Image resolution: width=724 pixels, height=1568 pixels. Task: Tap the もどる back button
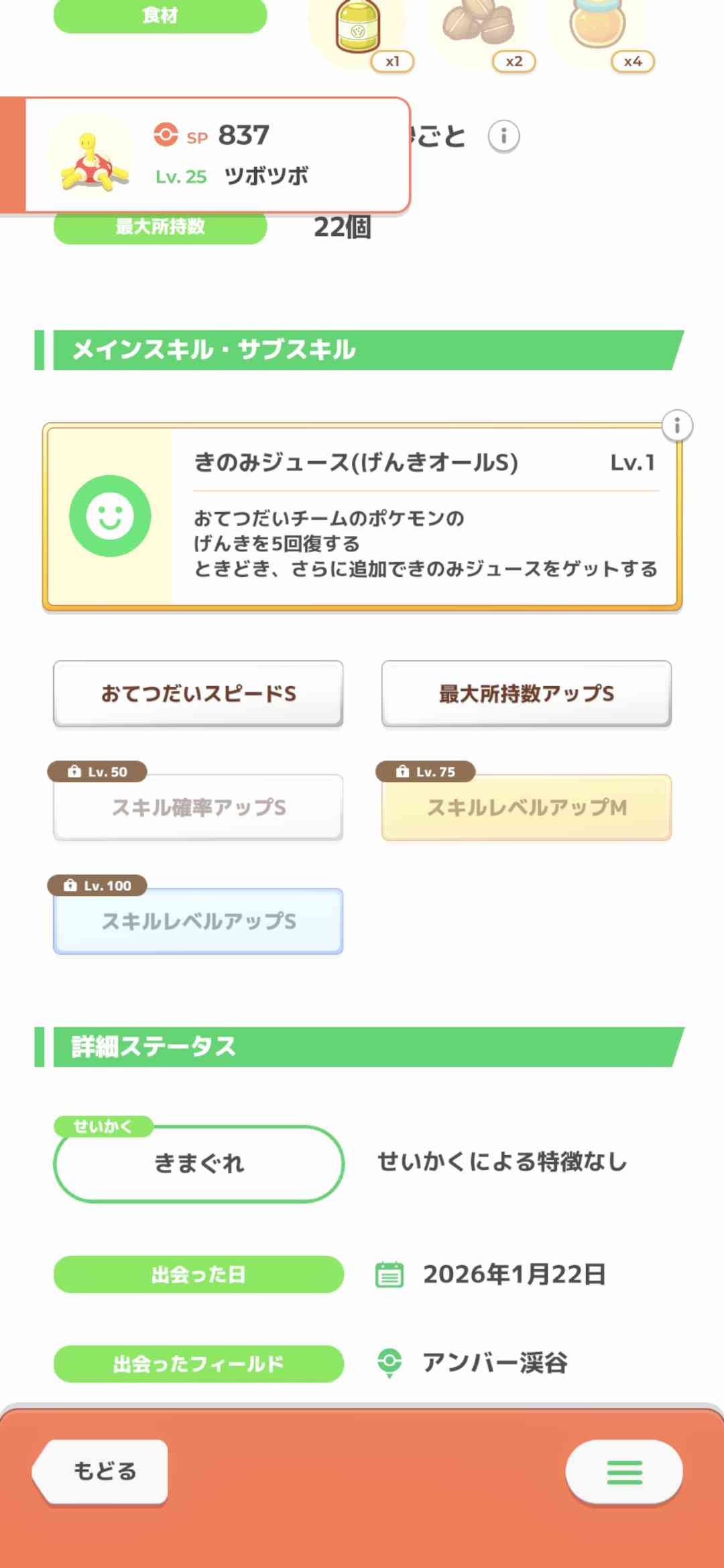click(103, 1471)
